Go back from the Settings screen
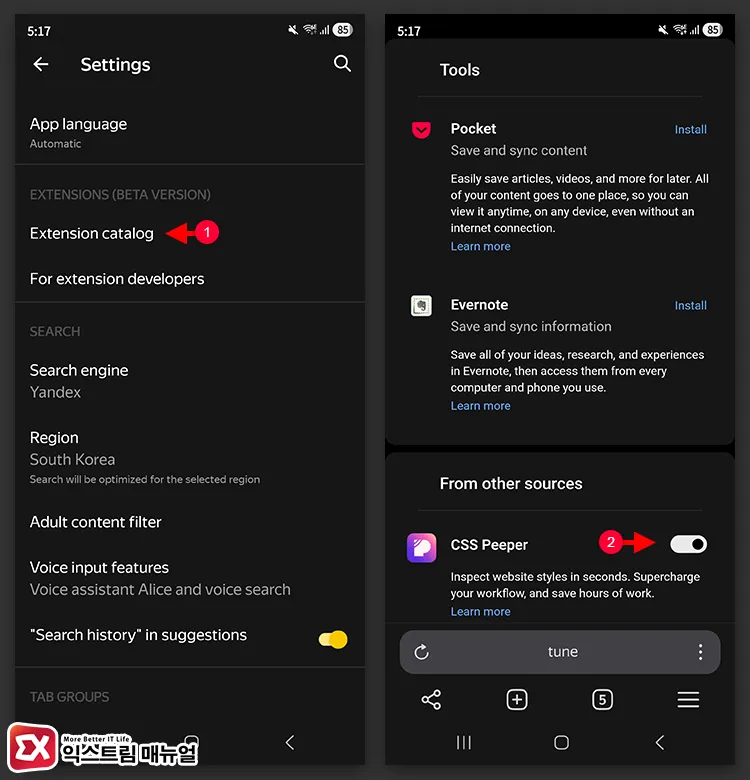 (x=41, y=64)
